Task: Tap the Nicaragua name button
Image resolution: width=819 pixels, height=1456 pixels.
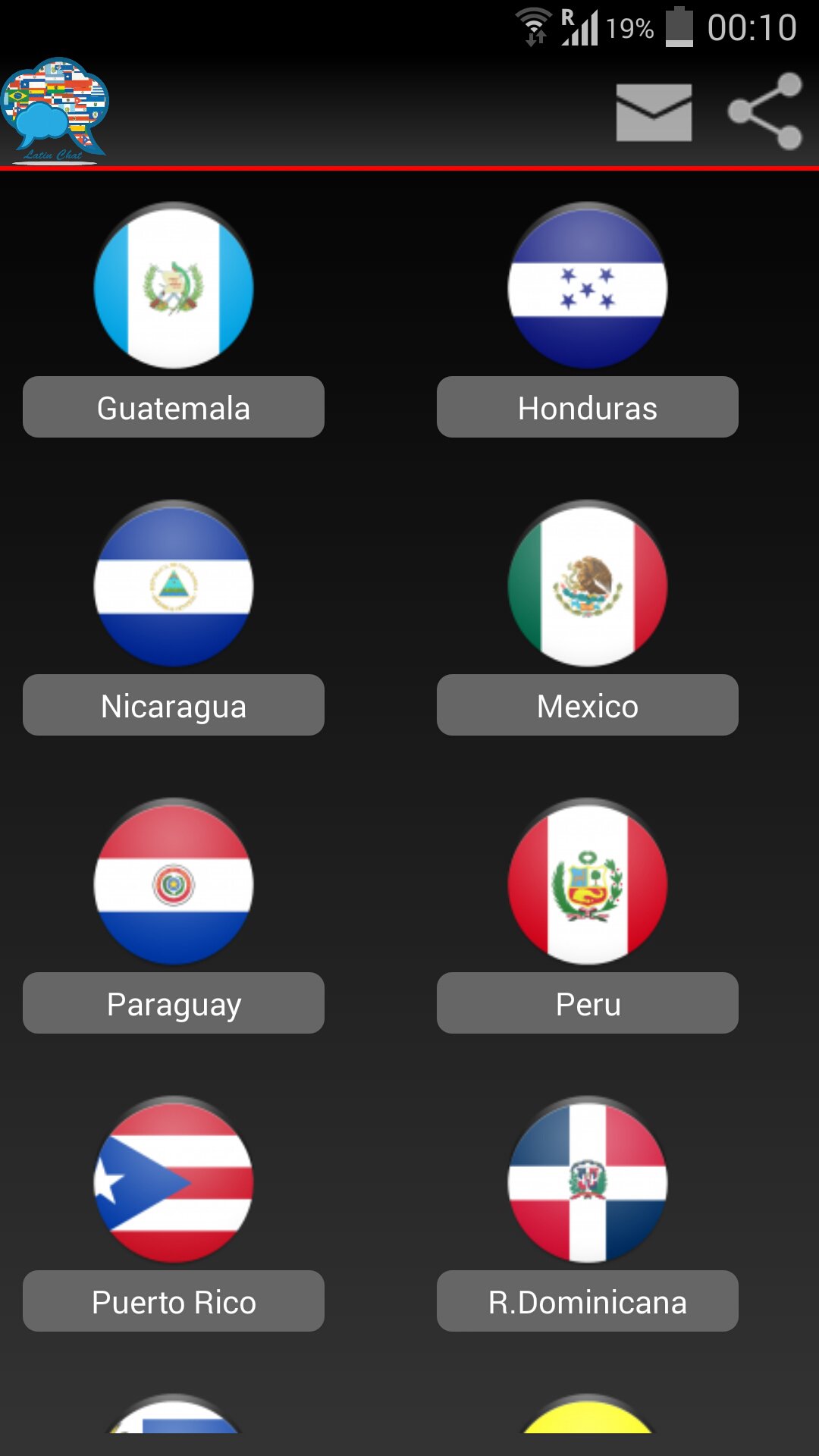Action: (173, 705)
